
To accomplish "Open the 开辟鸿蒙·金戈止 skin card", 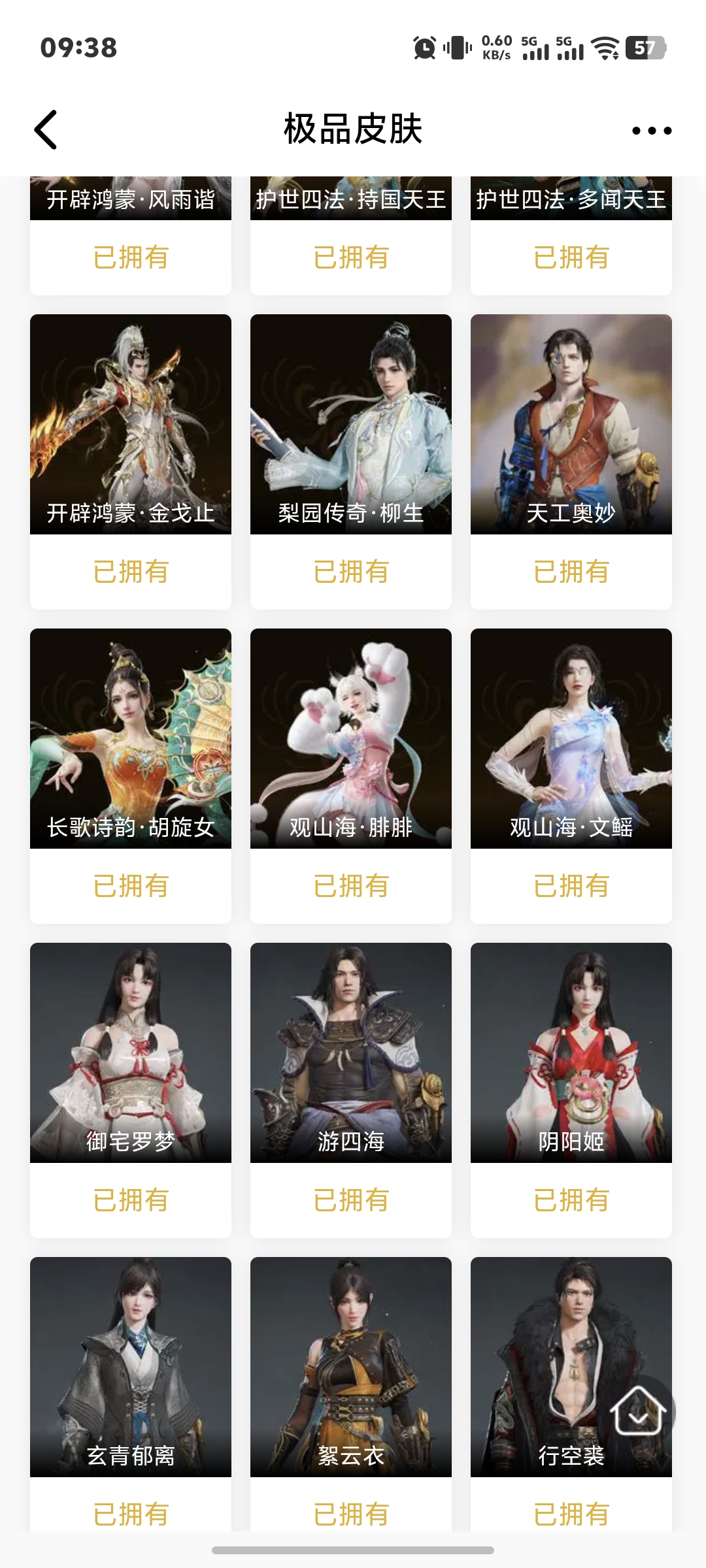I will [131, 425].
